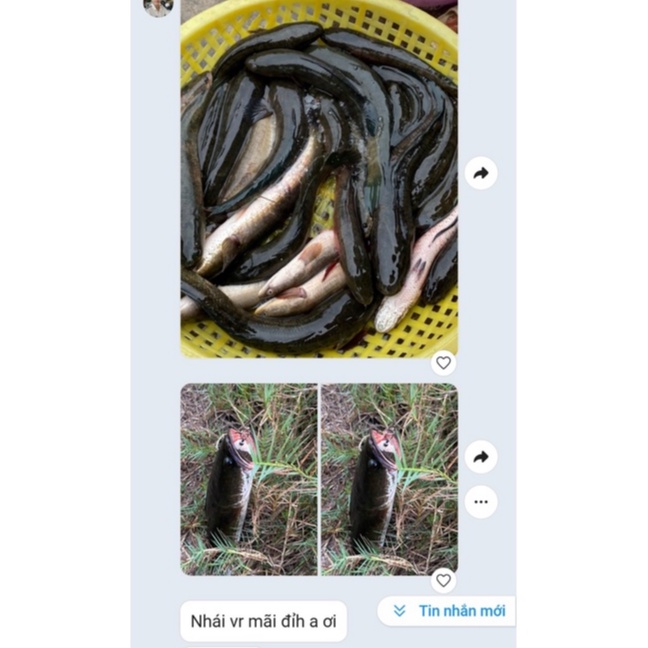The height and width of the screenshot is (648, 648).
Task: React with heart to the fish photos
Action: point(443,580)
